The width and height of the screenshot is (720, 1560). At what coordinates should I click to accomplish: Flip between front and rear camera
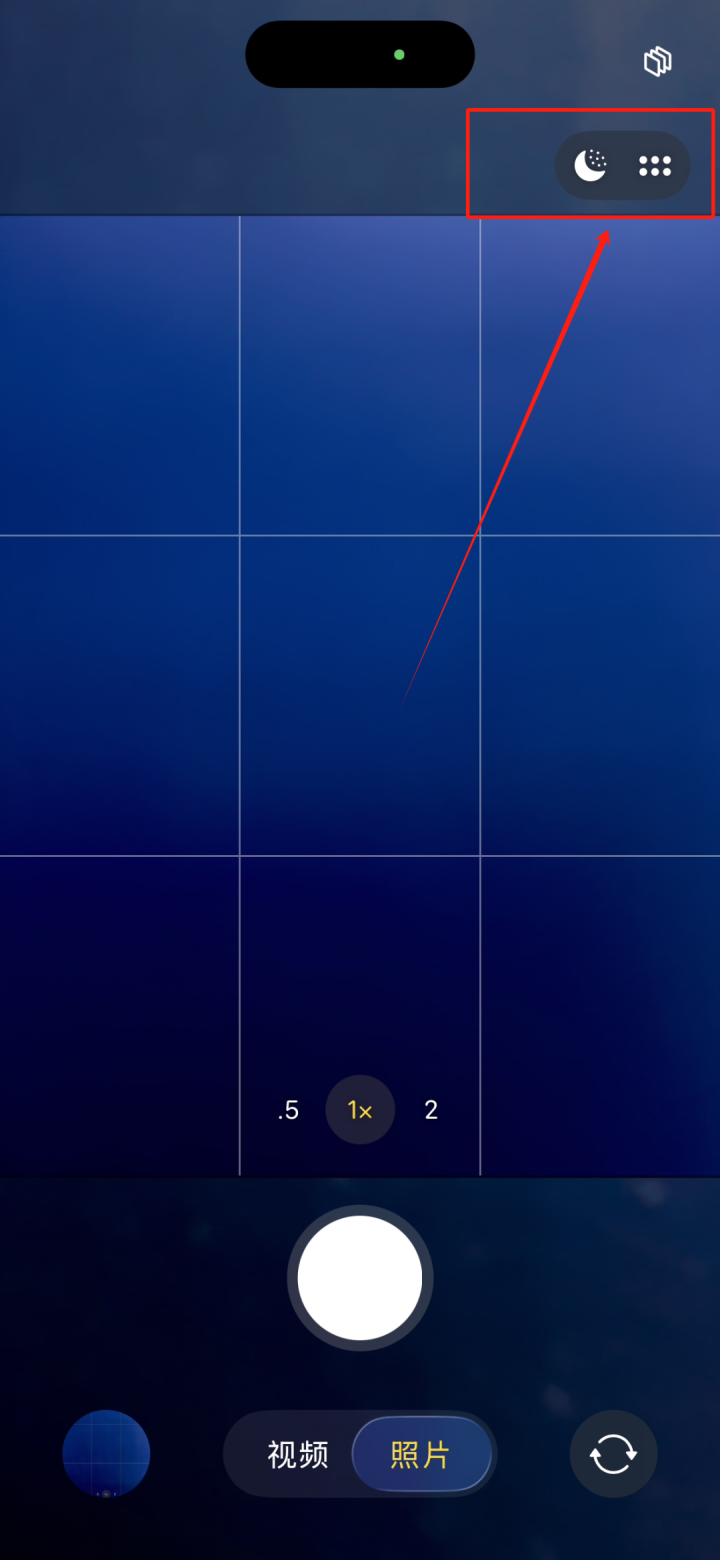point(613,1454)
